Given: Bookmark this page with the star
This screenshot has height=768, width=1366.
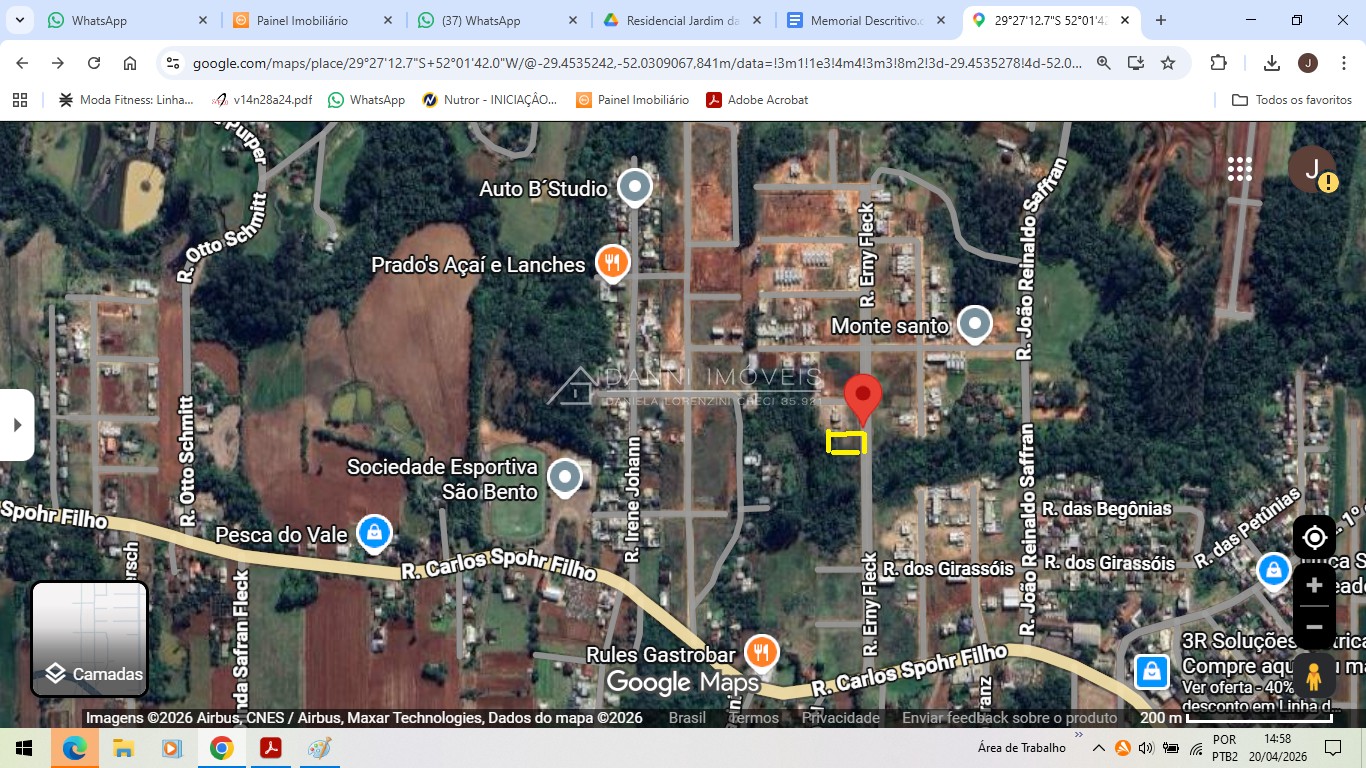Looking at the screenshot, I should (x=1168, y=63).
